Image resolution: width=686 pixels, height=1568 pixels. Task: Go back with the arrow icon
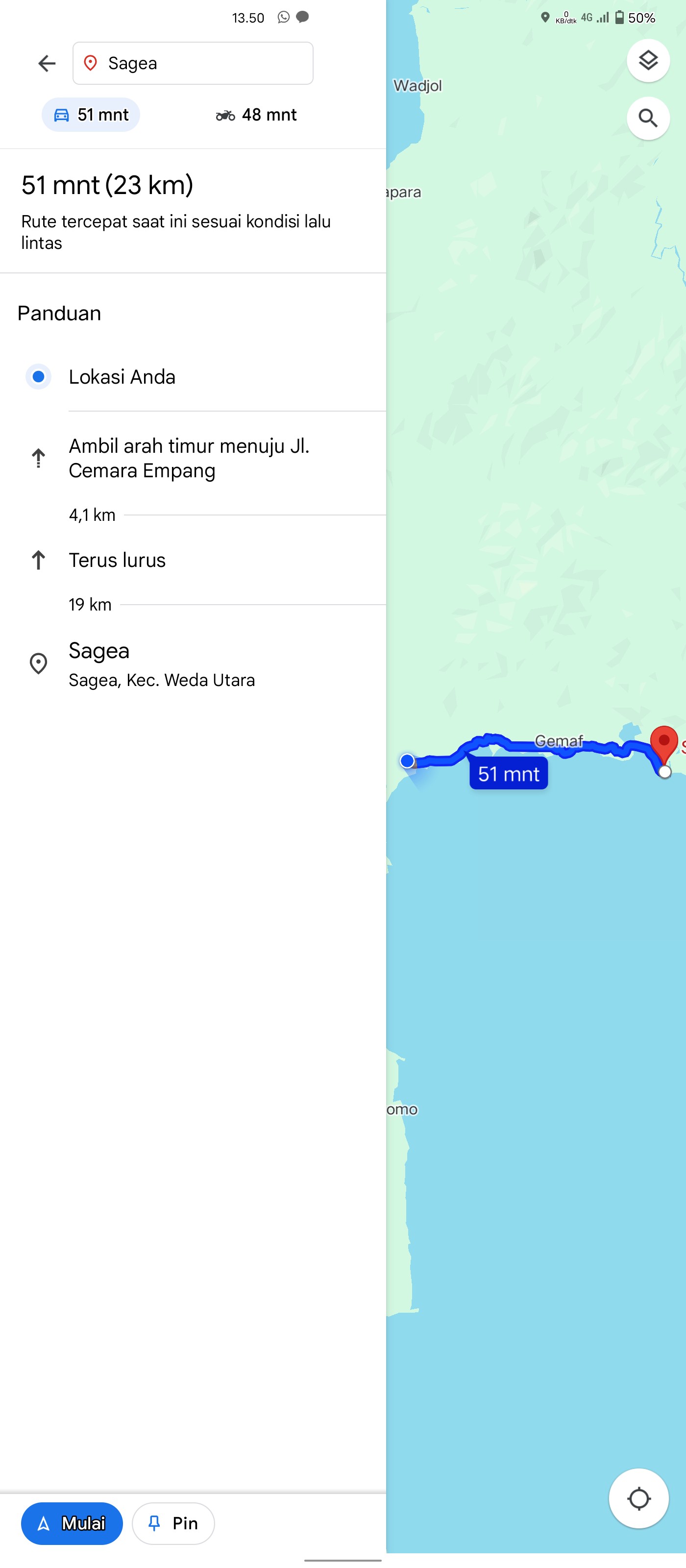47,63
